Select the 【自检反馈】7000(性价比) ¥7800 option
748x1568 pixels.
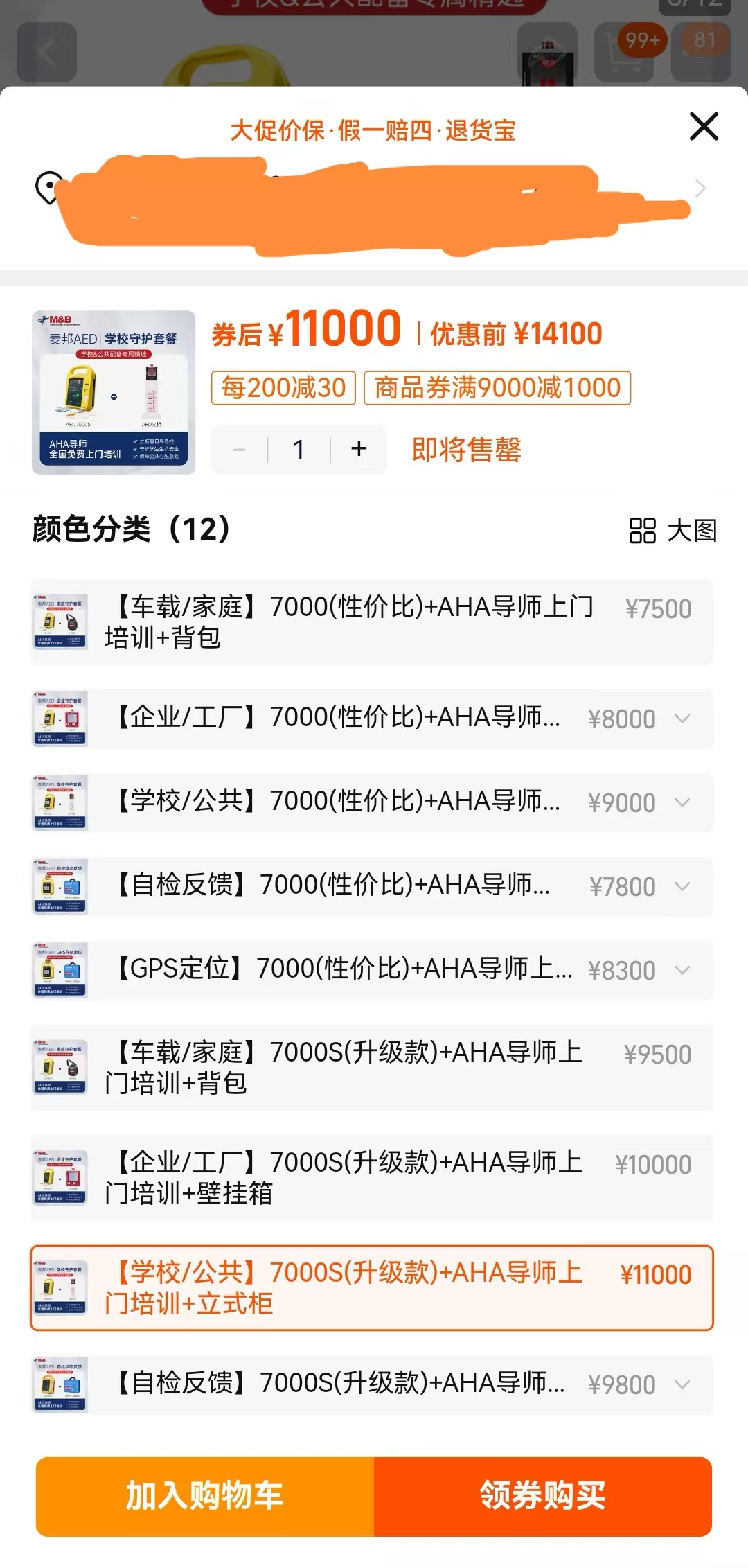(x=372, y=886)
